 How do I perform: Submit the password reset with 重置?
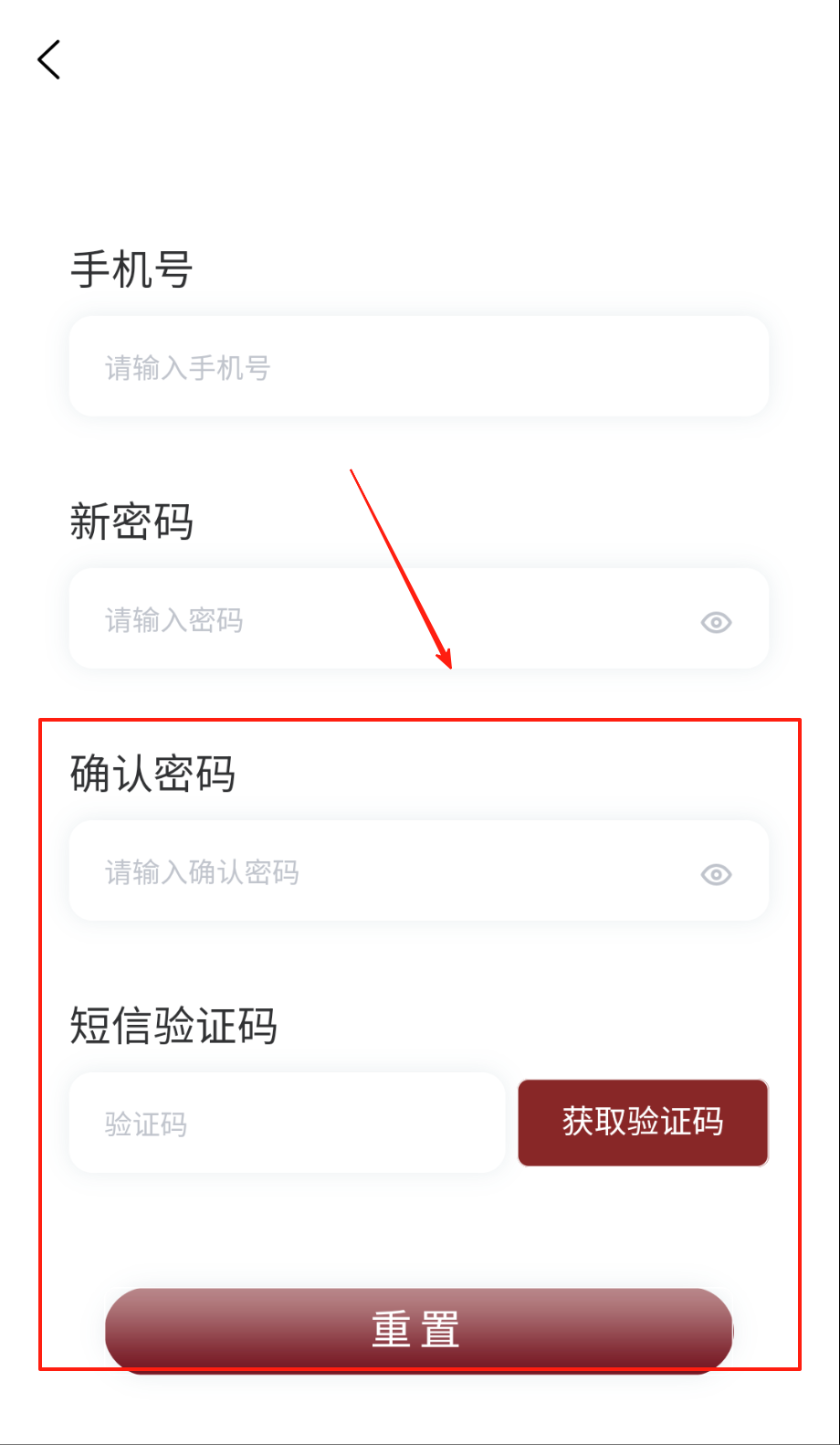coord(418,1329)
